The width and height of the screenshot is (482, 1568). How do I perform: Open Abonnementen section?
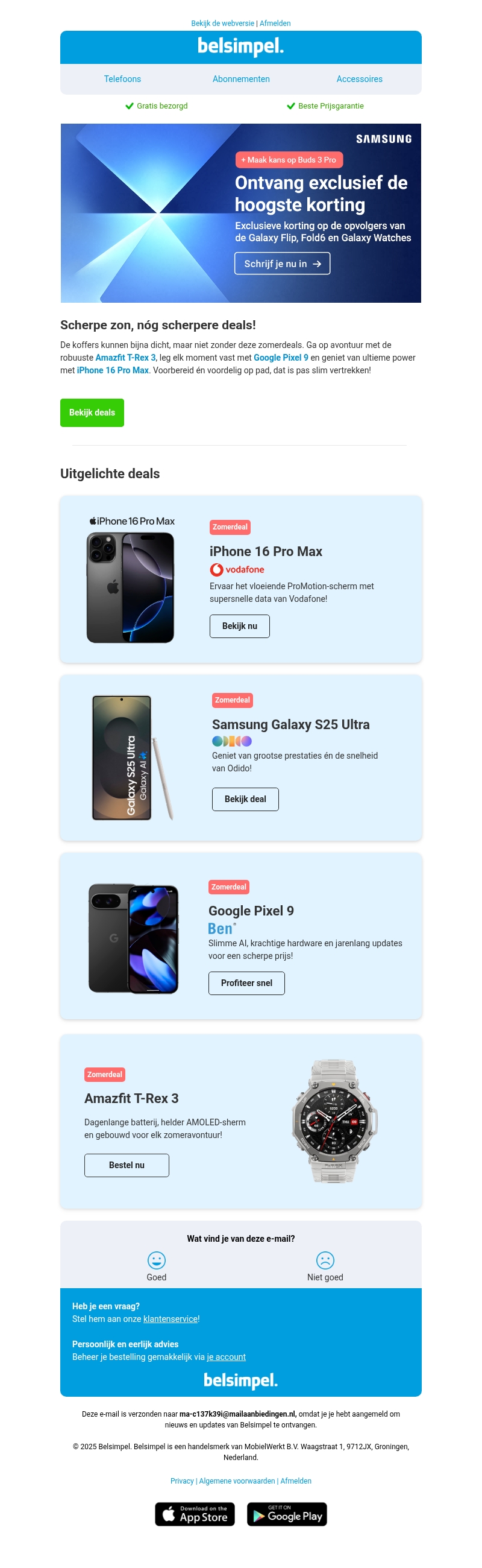pos(240,79)
